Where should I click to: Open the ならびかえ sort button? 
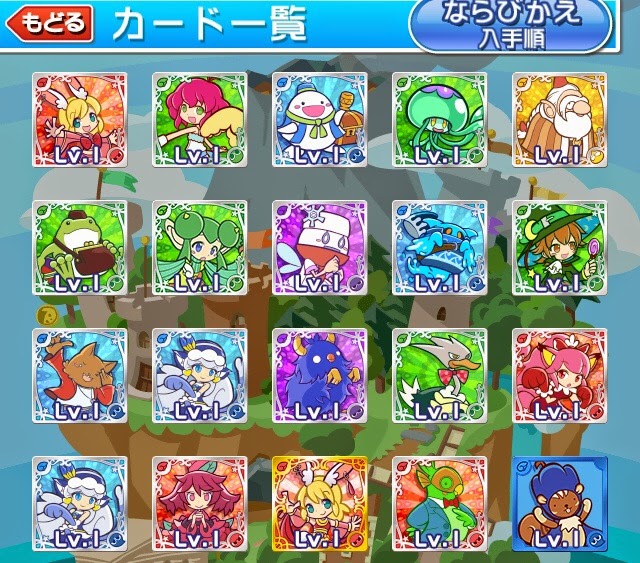pos(511,26)
